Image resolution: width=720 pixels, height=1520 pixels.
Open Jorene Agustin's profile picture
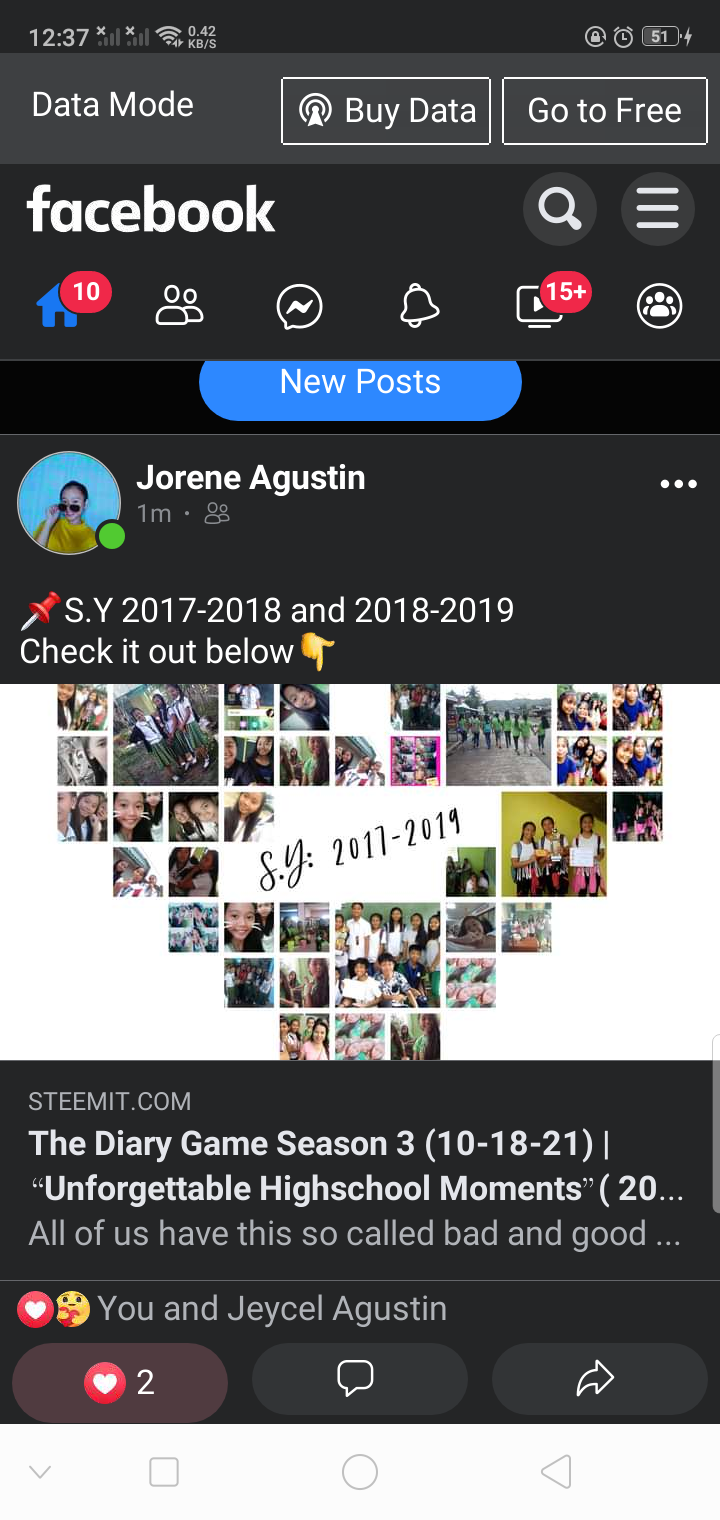pyautogui.click(x=69, y=502)
